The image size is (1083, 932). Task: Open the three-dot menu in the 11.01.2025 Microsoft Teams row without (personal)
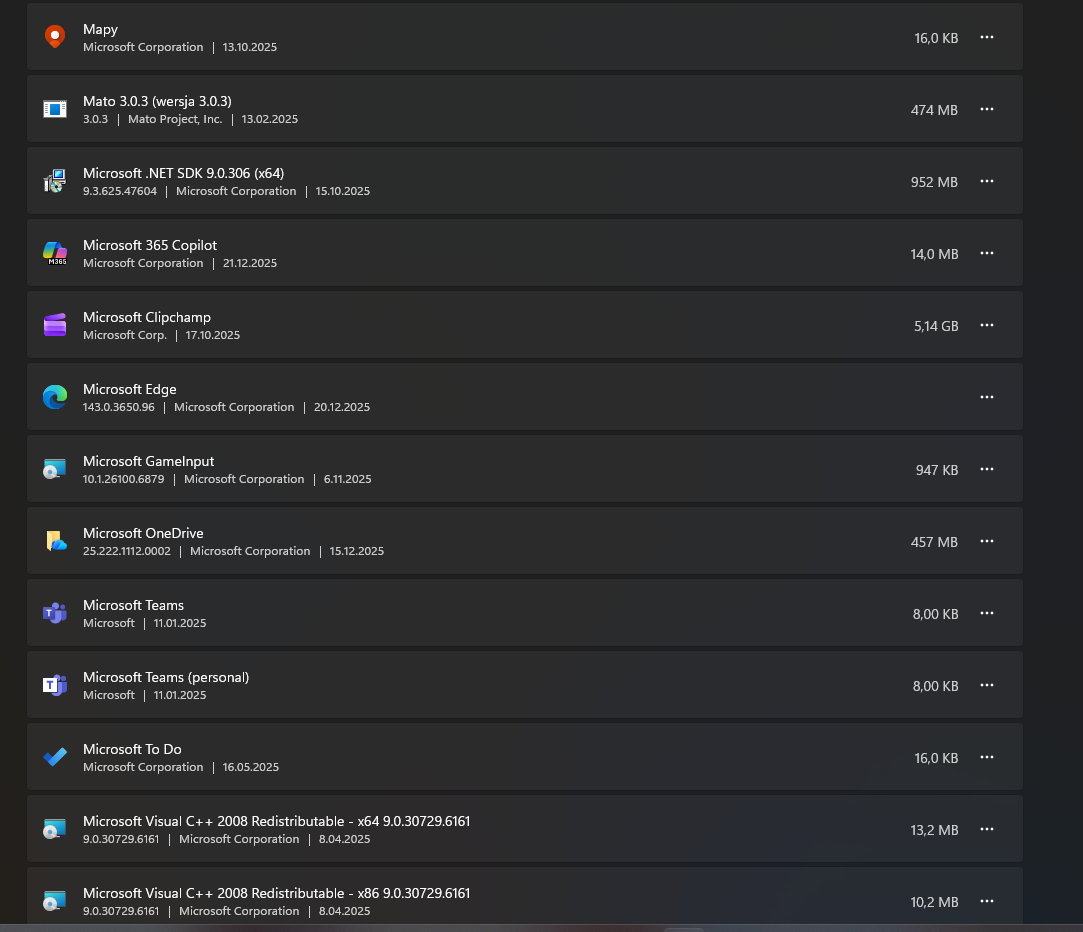(987, 613)
